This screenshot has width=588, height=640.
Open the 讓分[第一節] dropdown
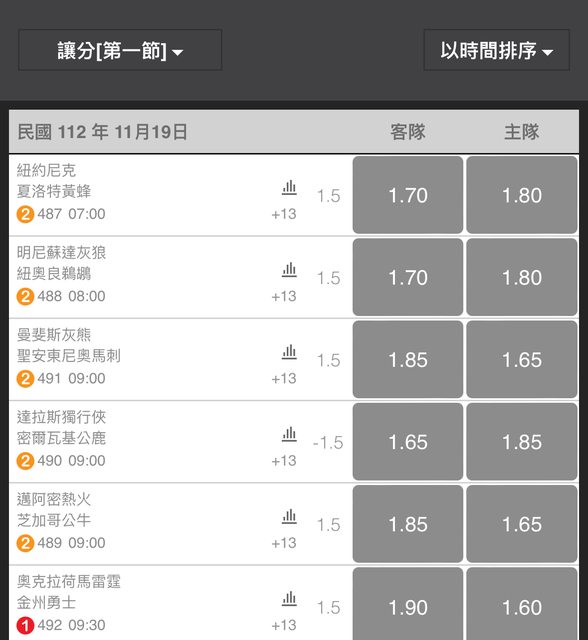(x=120, y=50)
